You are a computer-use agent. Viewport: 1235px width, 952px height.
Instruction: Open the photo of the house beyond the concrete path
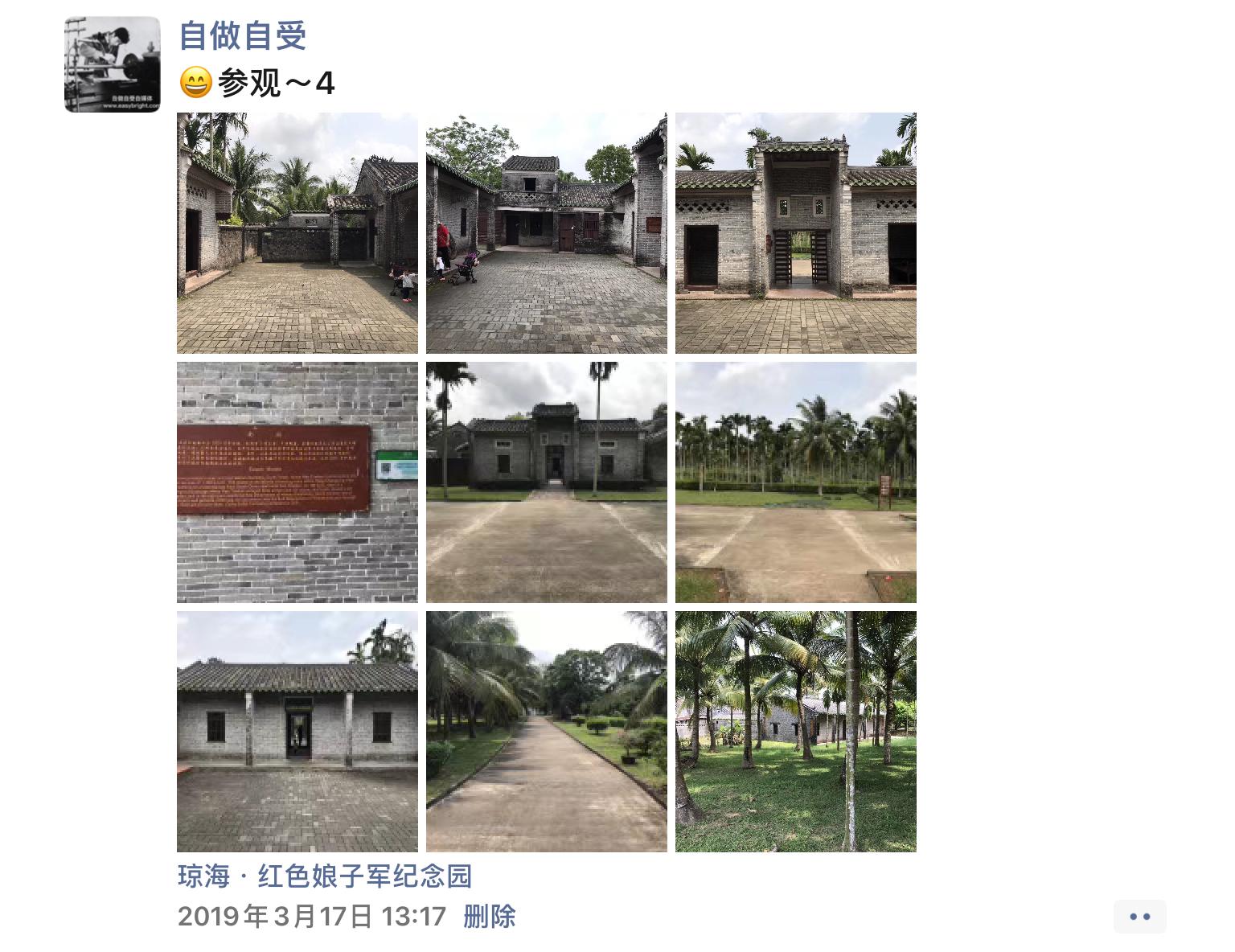click(x=546, y=482)
